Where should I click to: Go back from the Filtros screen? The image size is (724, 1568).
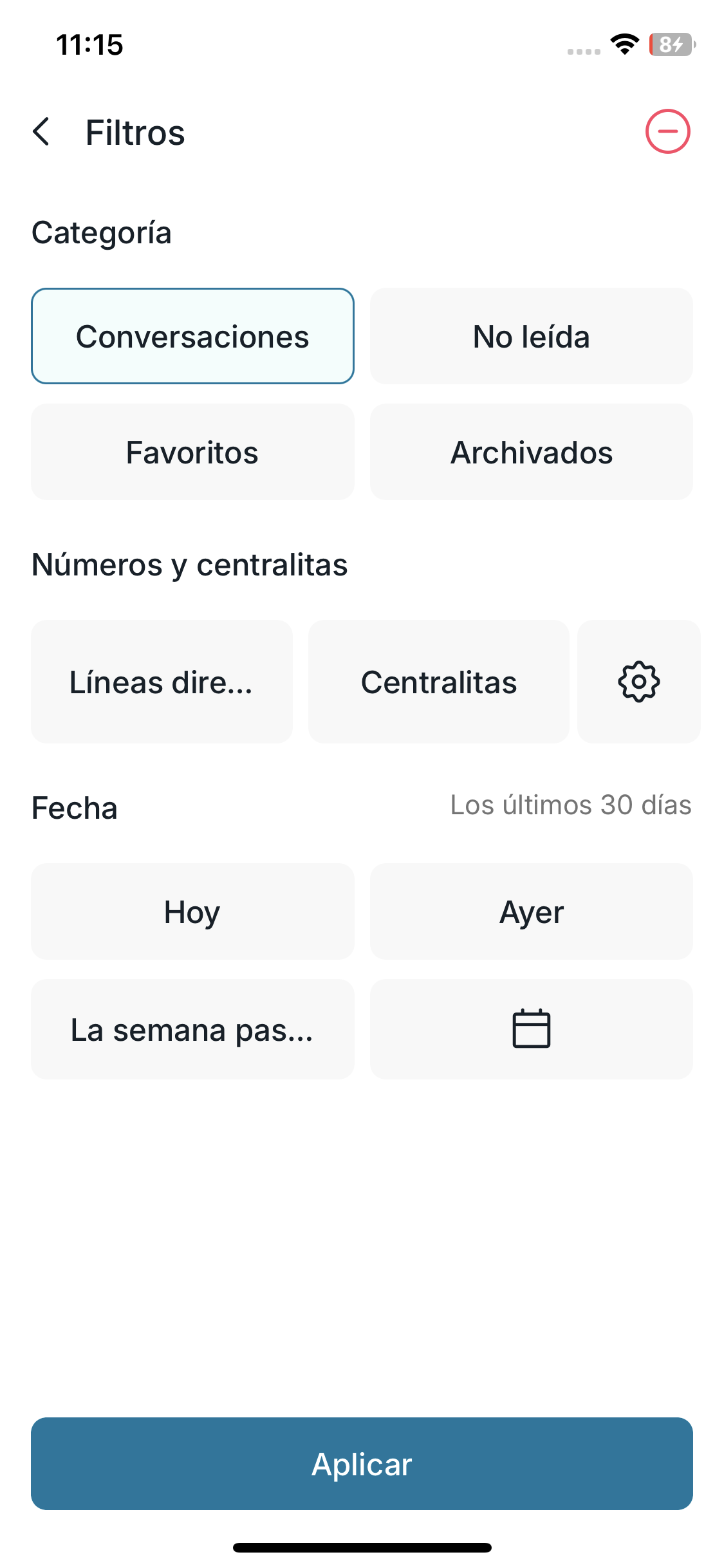point(42,132)
